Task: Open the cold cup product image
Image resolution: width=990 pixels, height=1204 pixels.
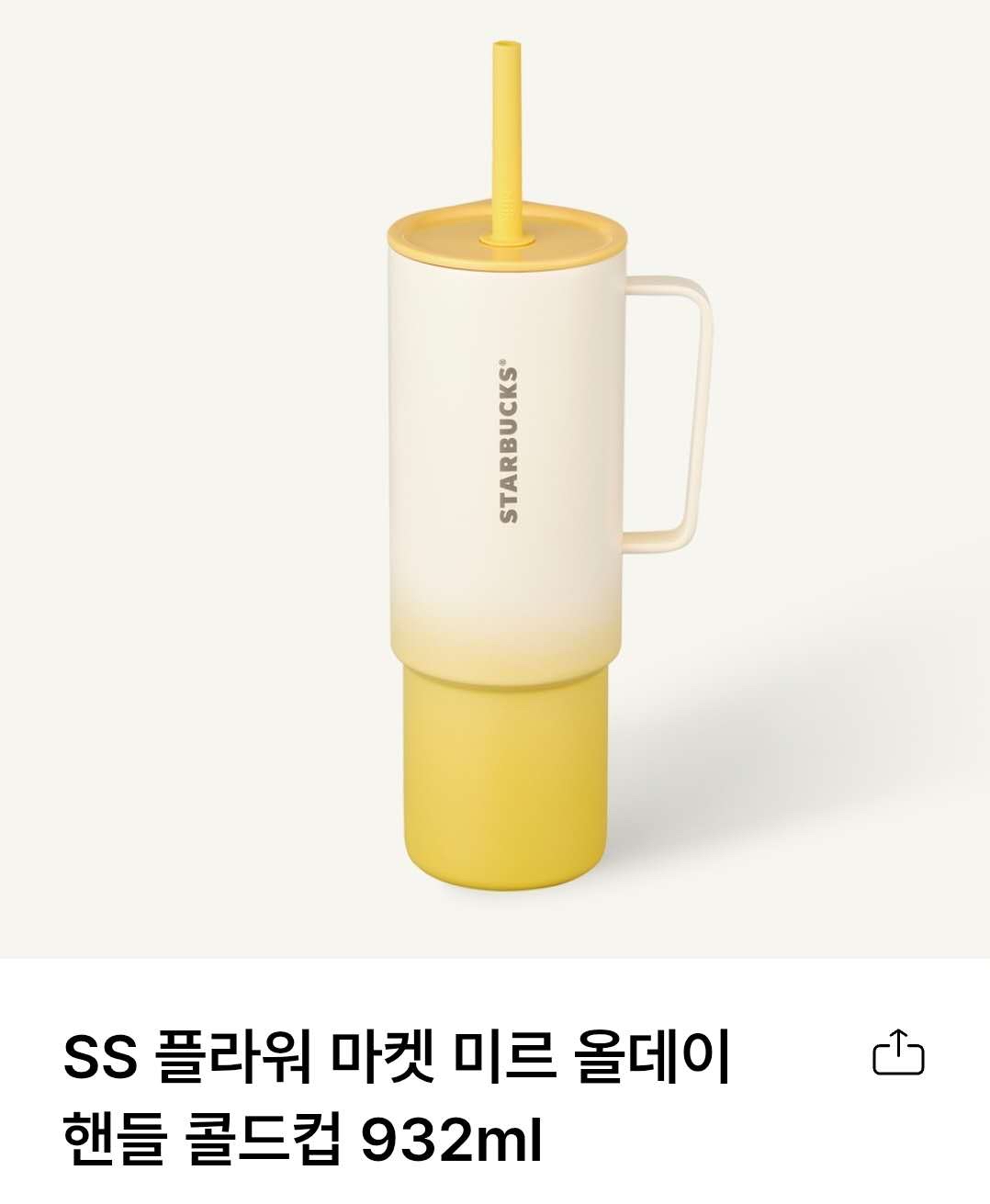Action: pyautogui.click(x=495, y=478)
